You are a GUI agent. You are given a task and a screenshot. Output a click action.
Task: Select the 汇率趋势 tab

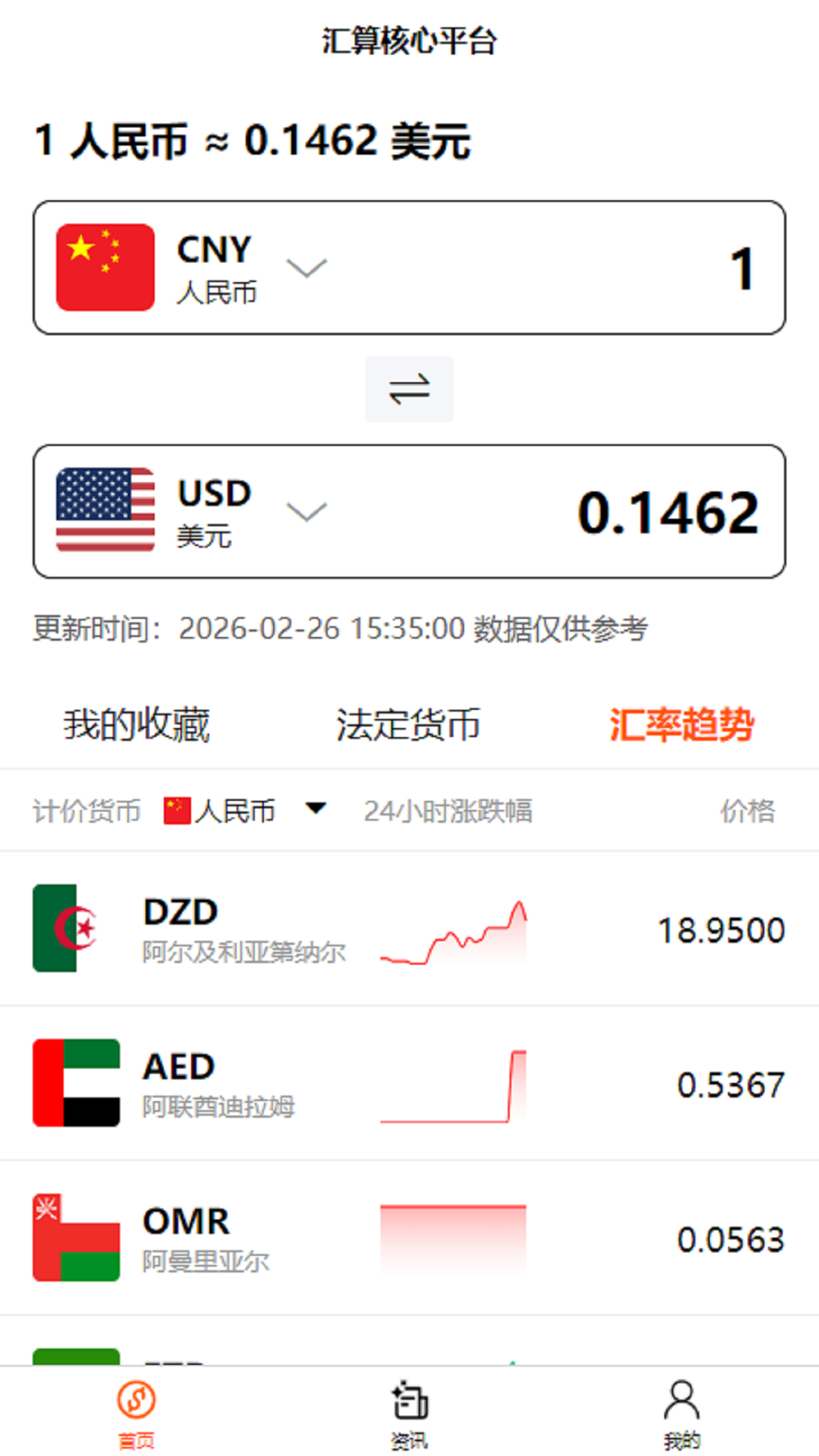pos(682,724)
